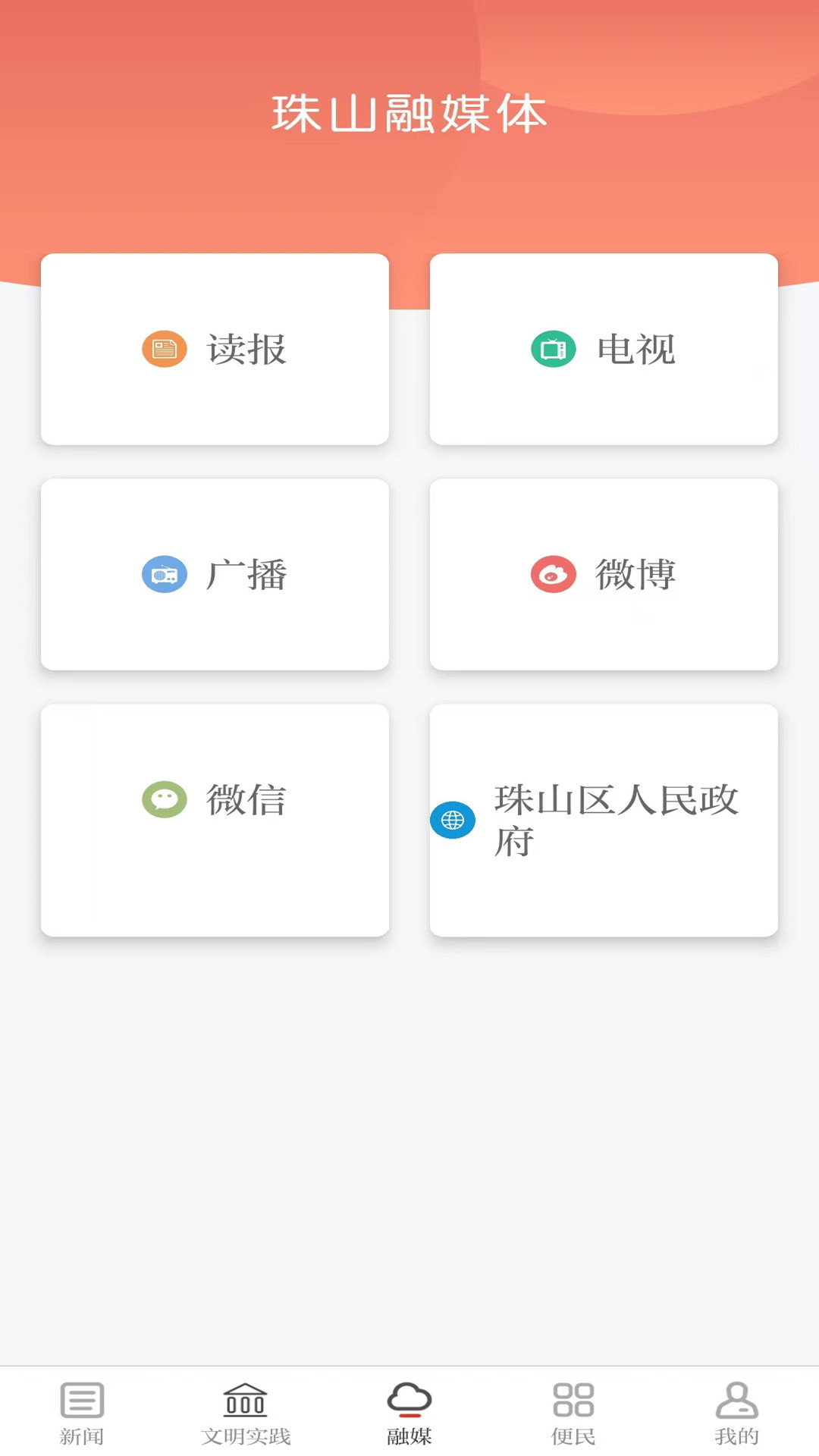The image size is (819, 1456).
Task: Open the 文明实践 tab
Action: 245,1418
